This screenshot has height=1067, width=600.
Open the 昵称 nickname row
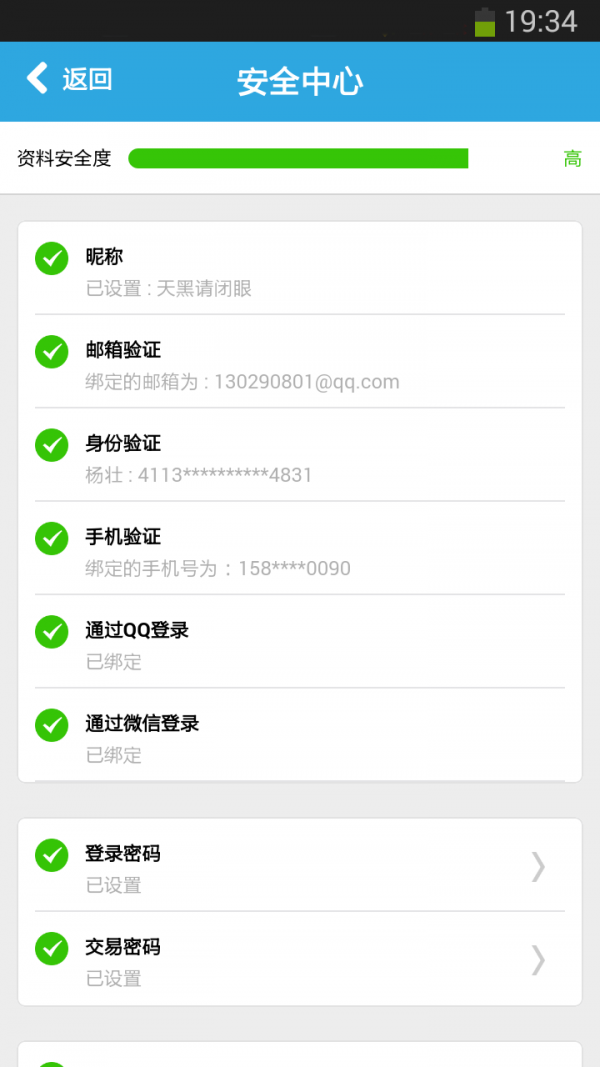tap(300, 269)
